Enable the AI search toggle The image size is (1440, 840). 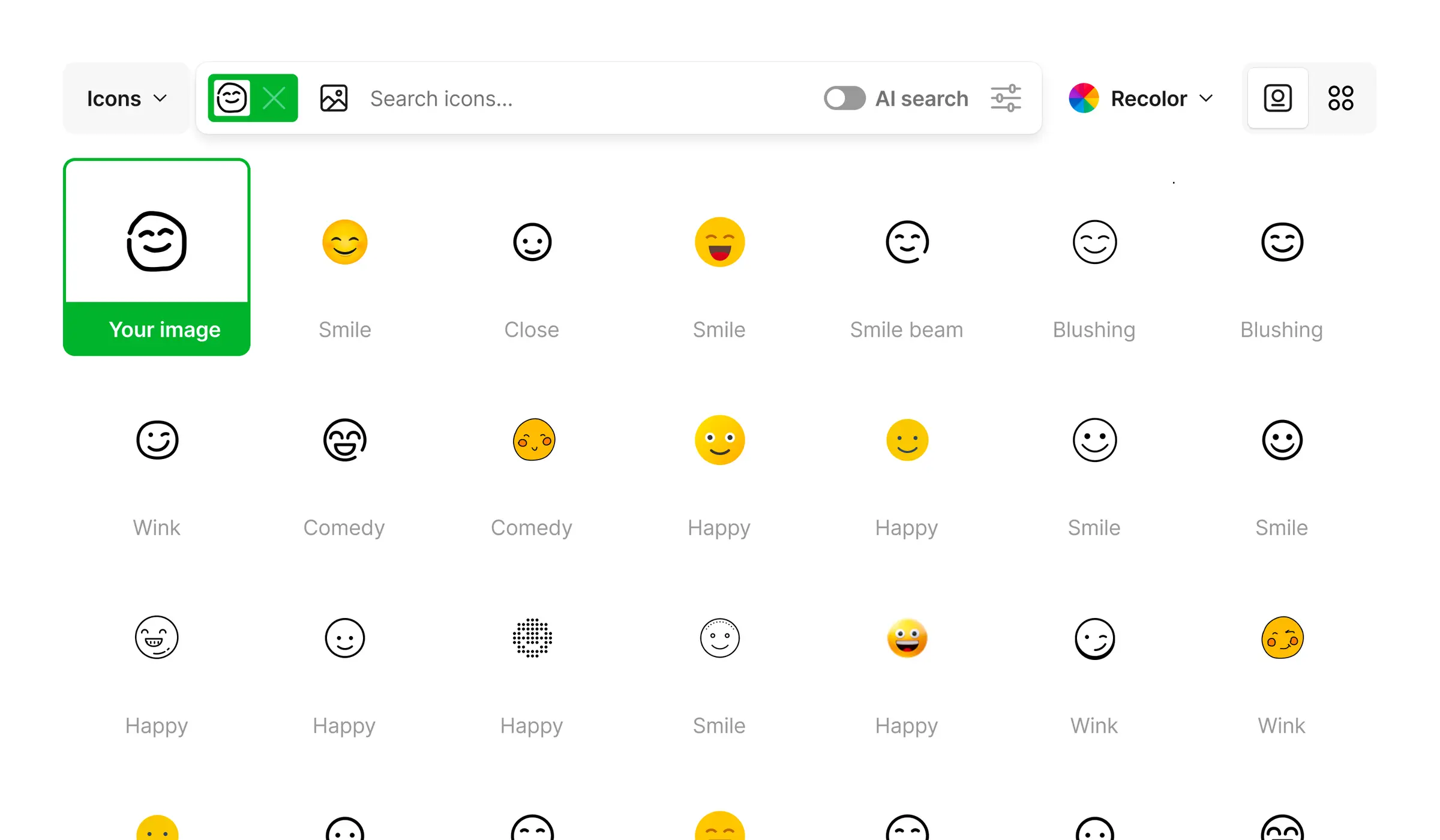pos(844,98)
